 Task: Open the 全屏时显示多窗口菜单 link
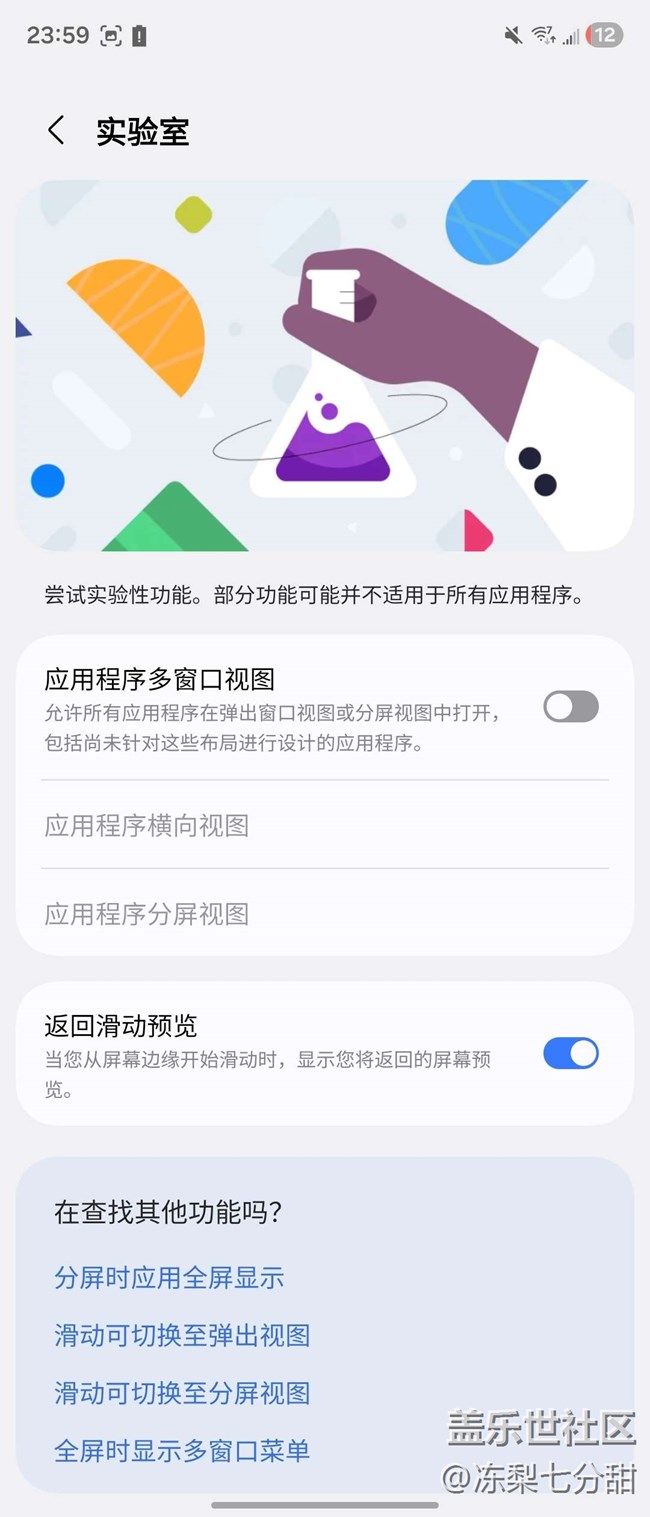tap(182, 1451)
